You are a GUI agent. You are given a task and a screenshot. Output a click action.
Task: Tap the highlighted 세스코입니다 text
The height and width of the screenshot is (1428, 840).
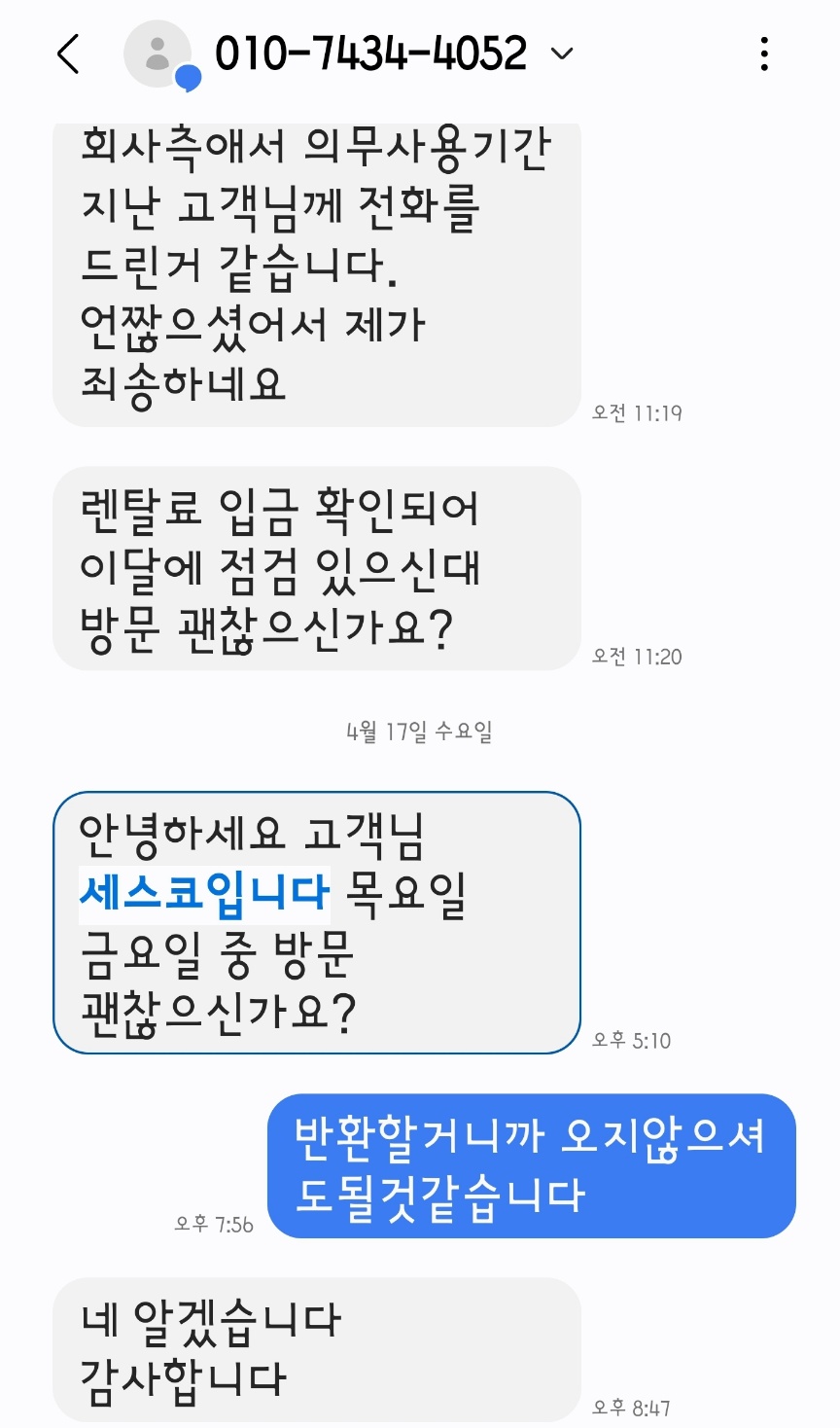[204, 893]
